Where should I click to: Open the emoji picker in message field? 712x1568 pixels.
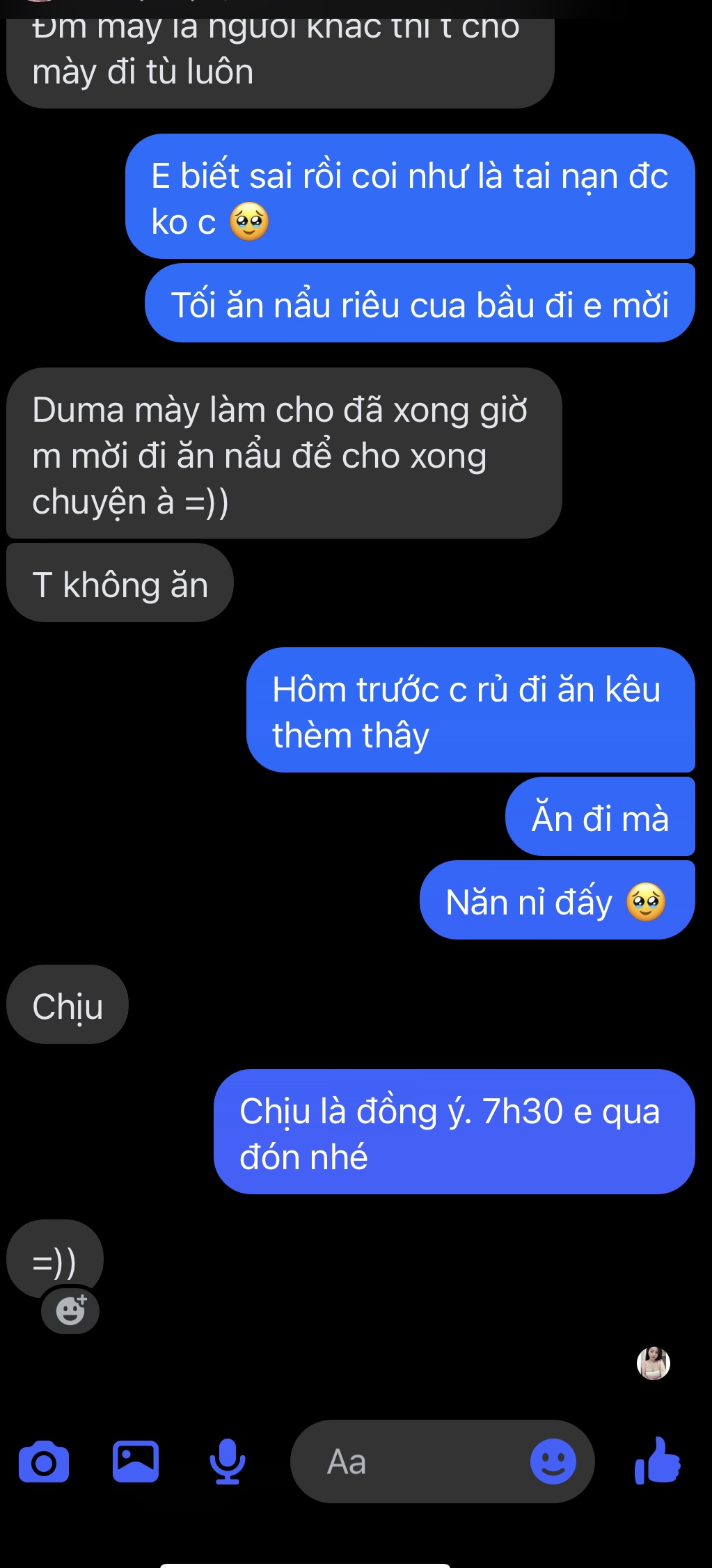[553, 1462]
